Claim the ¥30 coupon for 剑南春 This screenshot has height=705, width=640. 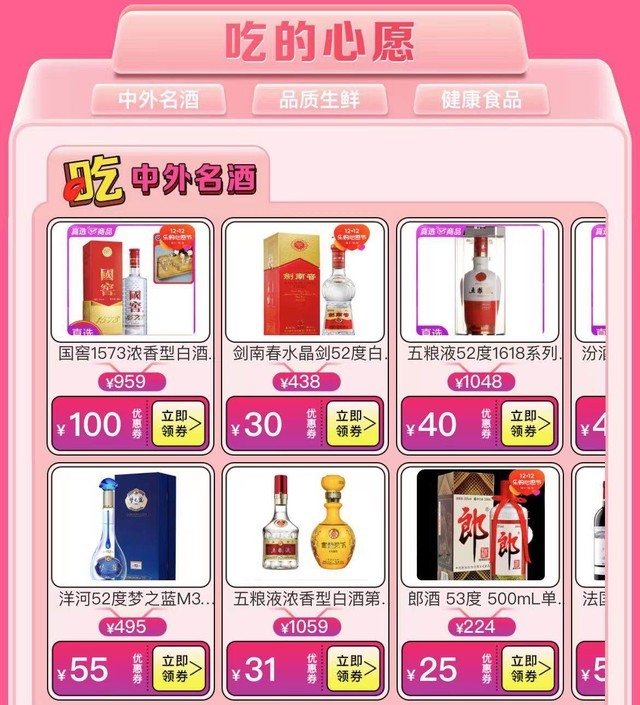pyautogui.click(x=354, y=424)
